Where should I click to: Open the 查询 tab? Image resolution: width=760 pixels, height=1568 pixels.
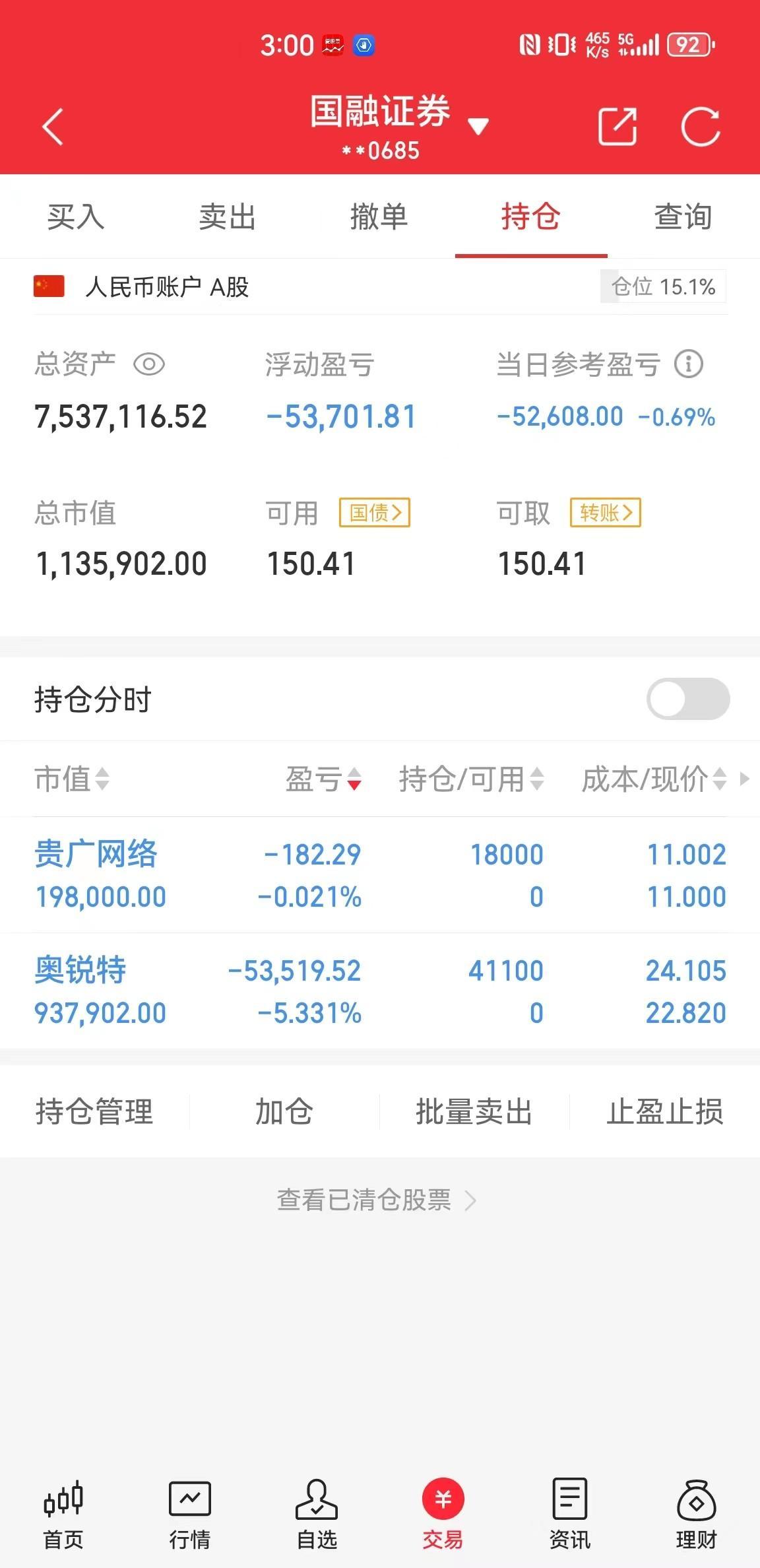coord(683,217)
